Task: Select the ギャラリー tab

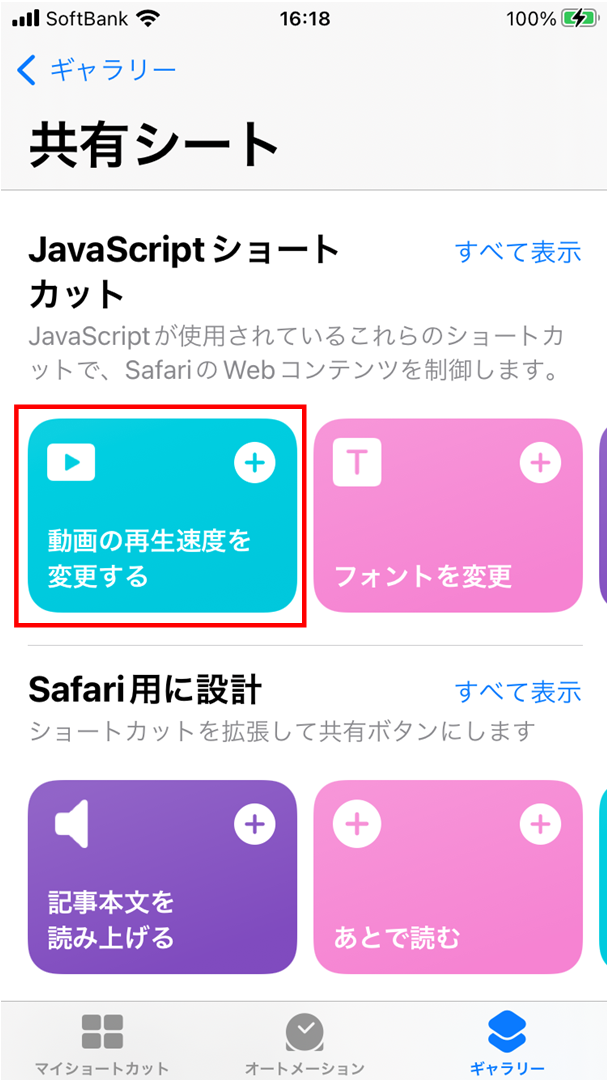Action: [506, 1043]
